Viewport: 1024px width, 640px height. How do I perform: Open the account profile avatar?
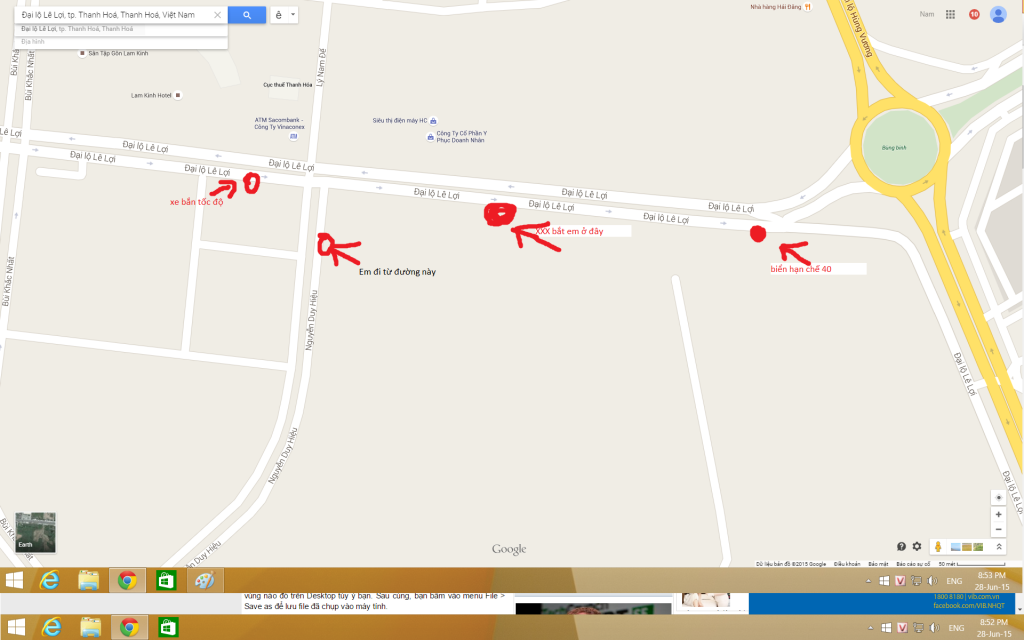coord(998,14)
